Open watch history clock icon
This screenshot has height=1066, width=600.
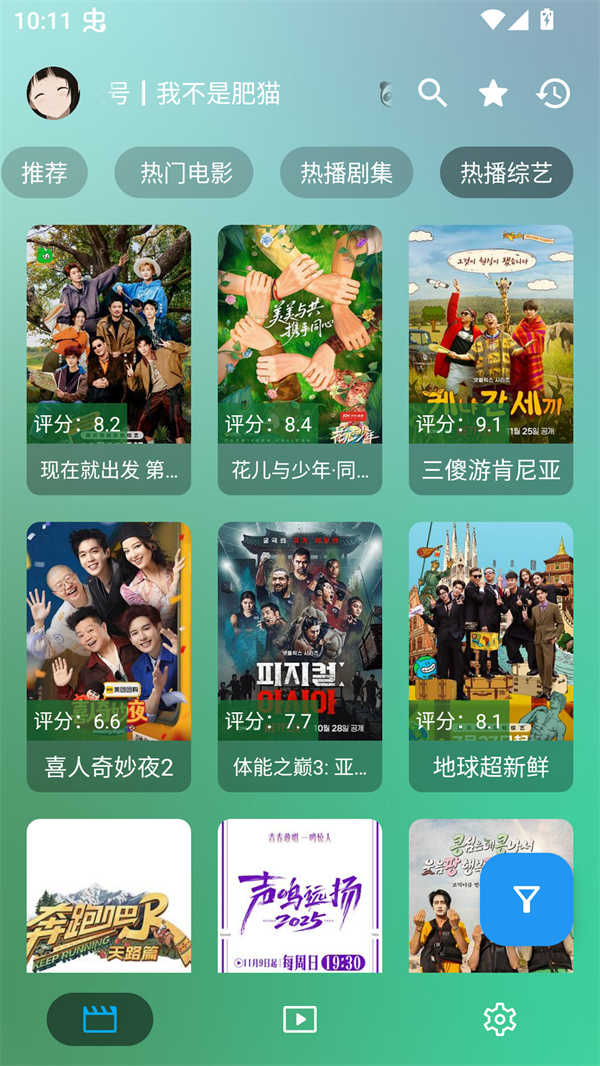click(553, 93)
